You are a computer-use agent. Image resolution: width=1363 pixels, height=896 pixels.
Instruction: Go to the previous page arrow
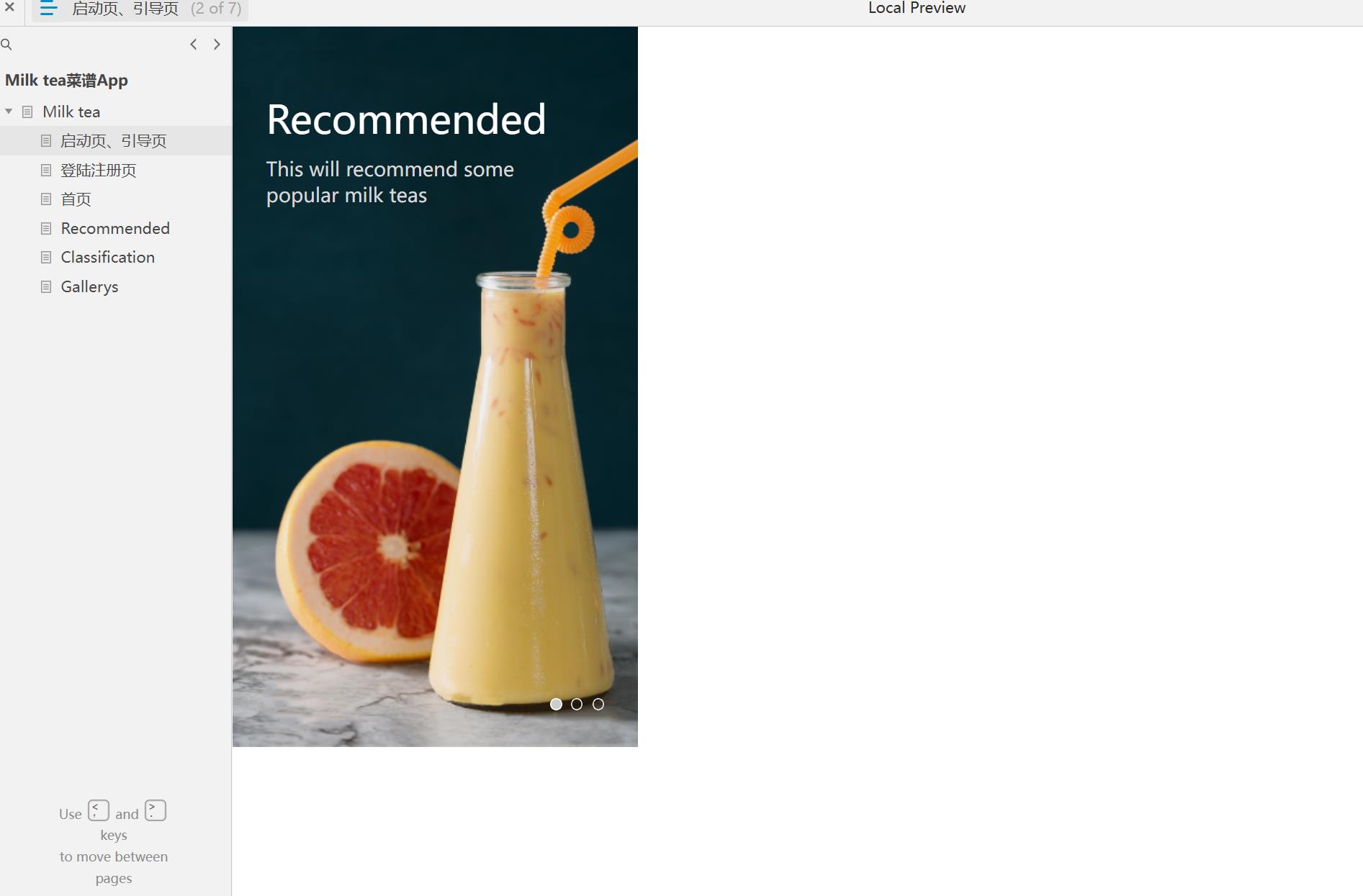click(x=194, y=45)
